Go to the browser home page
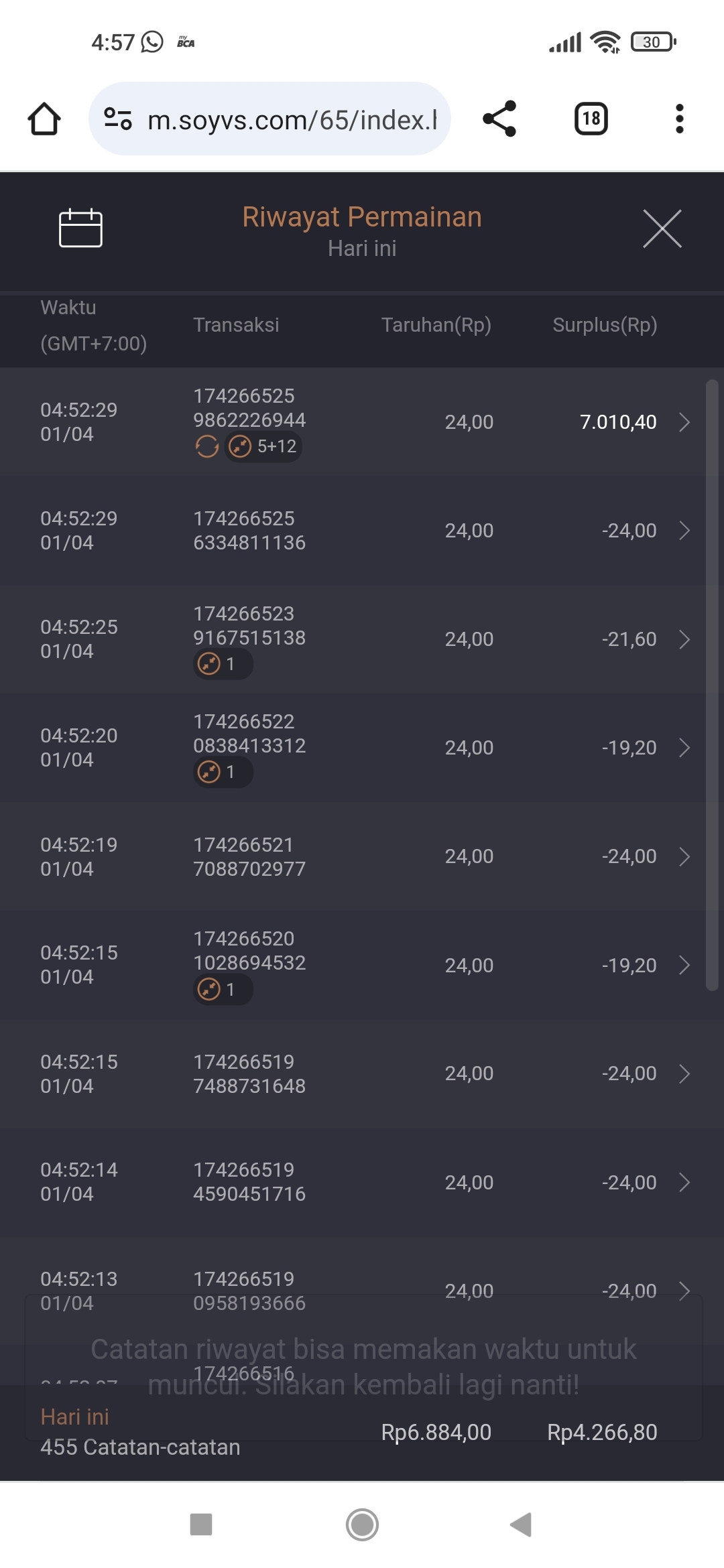Screen dimensions: 724x1568 pos(44,119)
